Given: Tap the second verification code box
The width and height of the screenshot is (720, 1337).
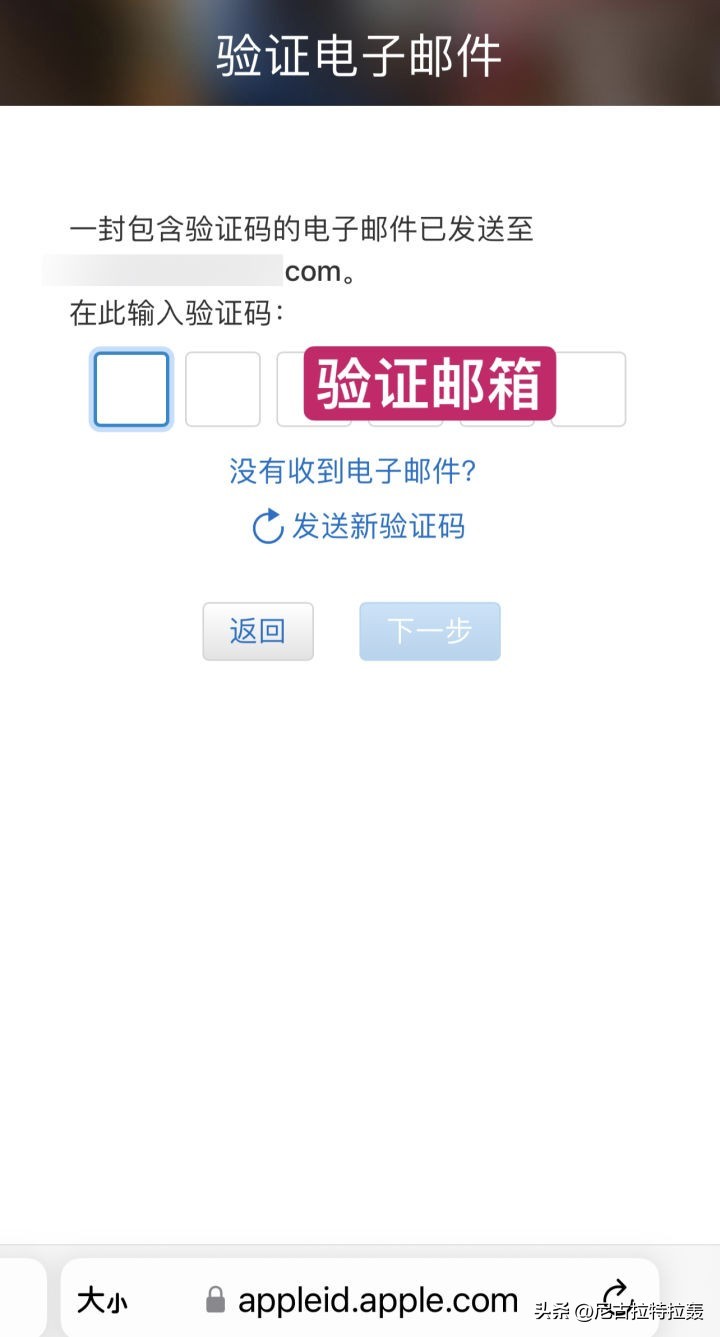Looking at the screenshot, I should (222, 389).
